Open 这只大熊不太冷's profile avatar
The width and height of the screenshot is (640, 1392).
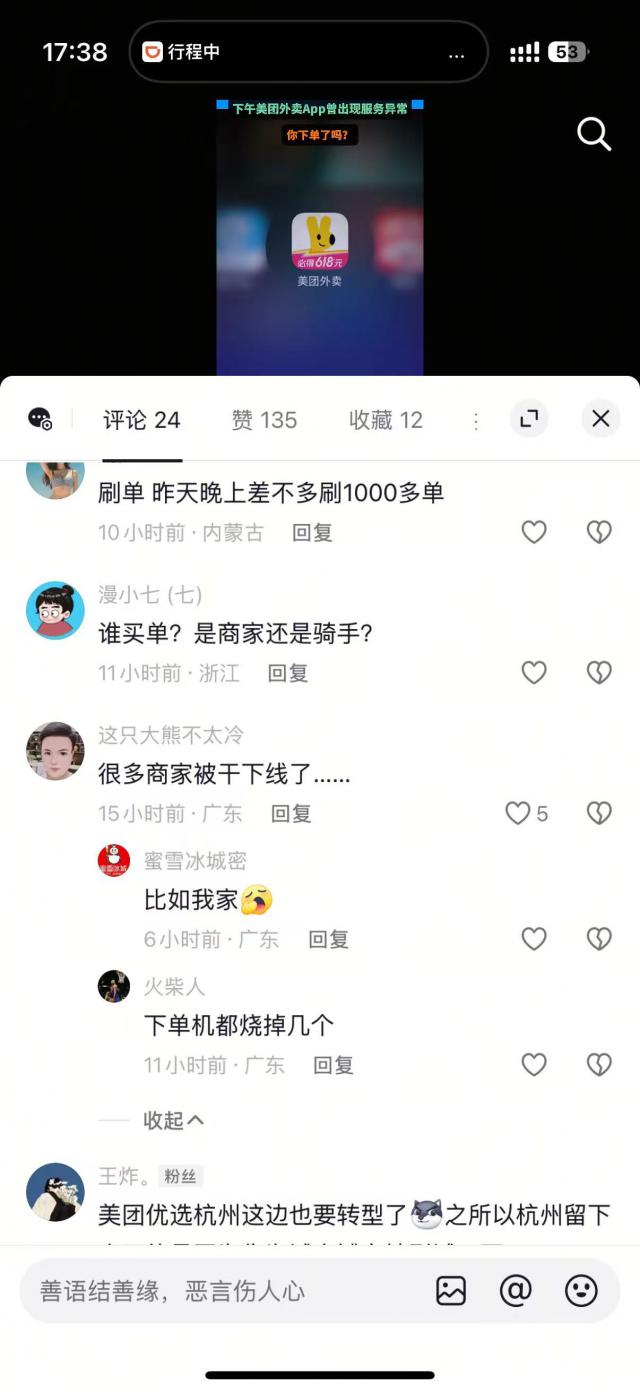[x=55, y=751]
